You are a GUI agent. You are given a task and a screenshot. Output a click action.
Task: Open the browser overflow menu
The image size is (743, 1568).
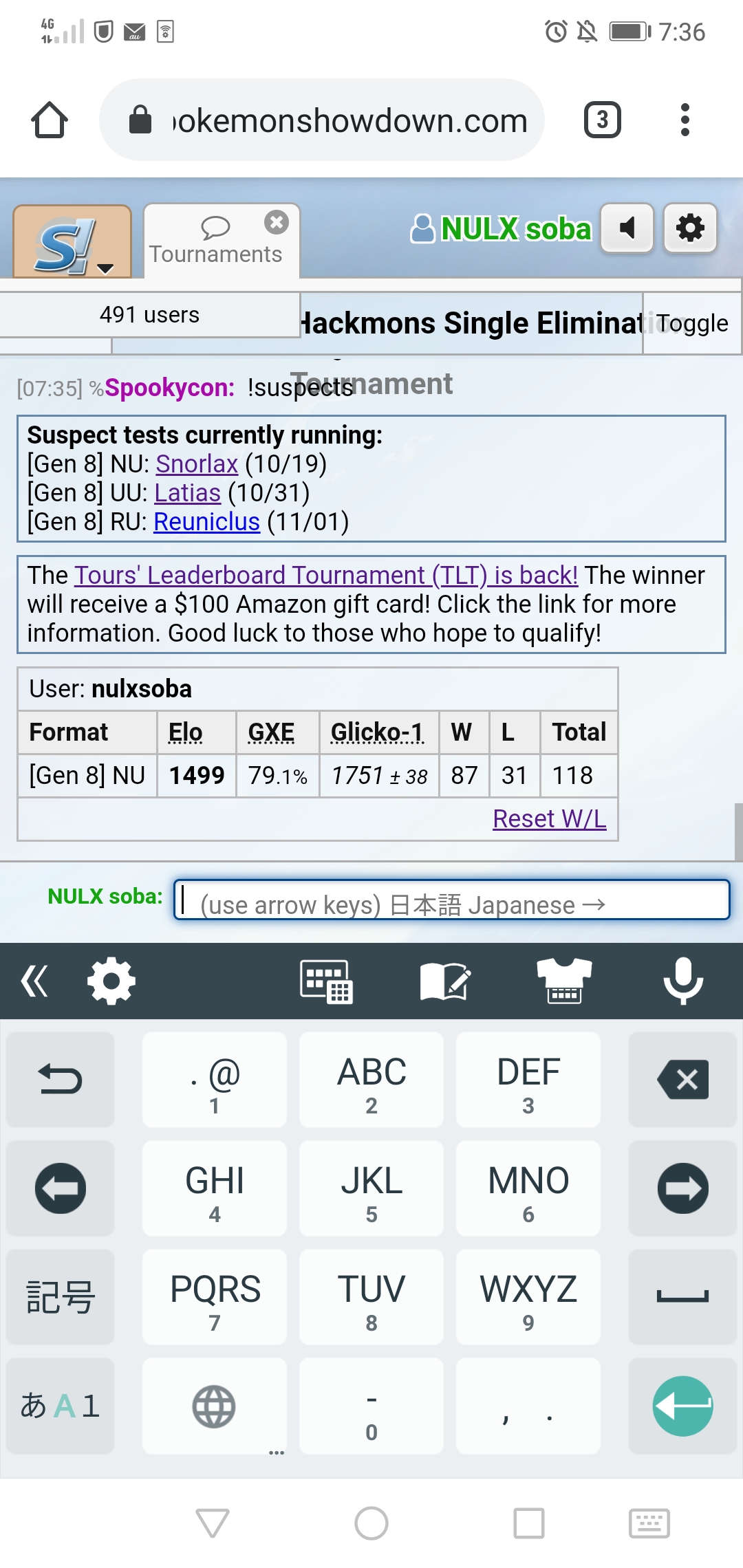point(685,120)
